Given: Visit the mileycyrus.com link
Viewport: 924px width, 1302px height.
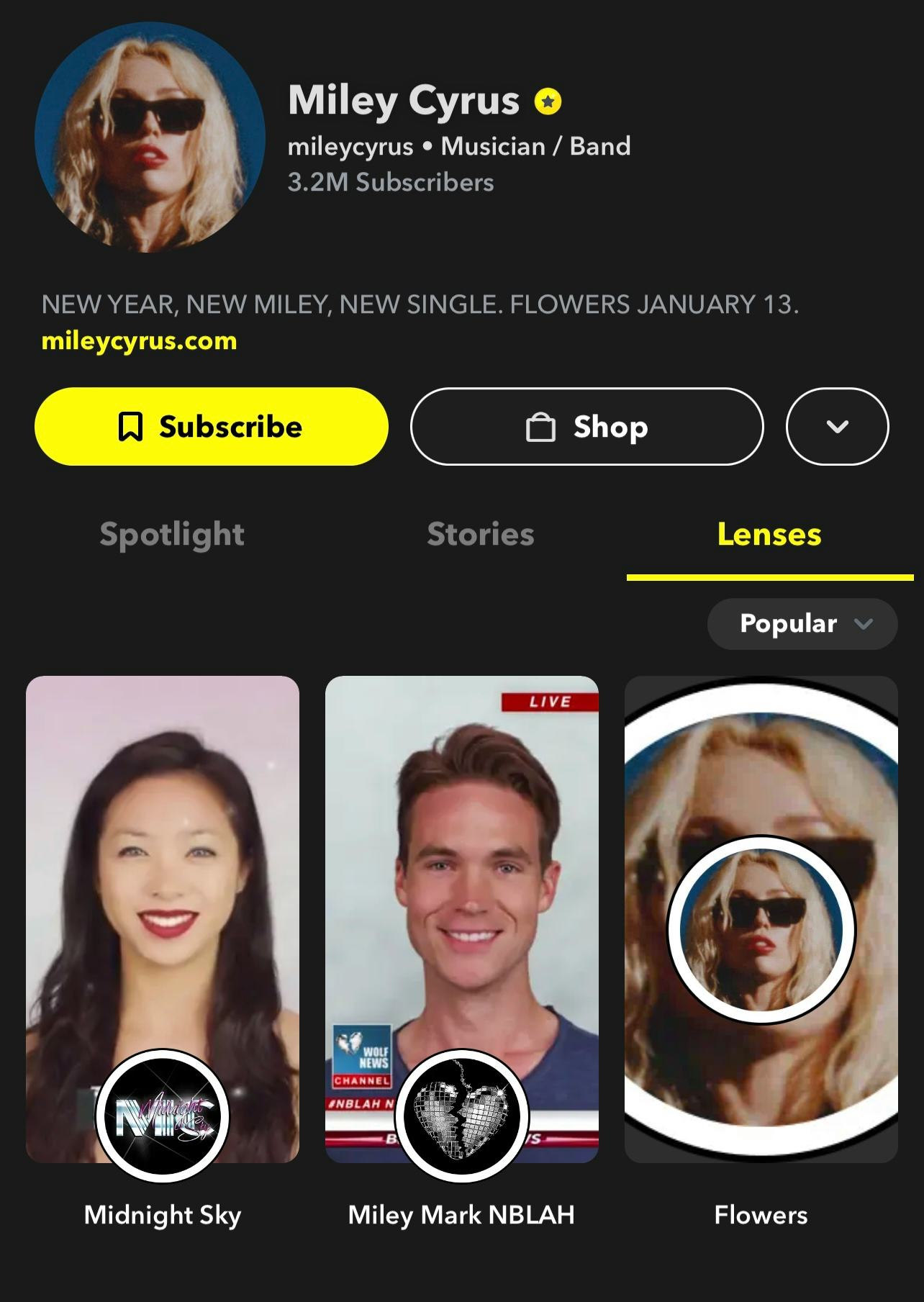Looking at the screenshot, I should coord(140,340).
